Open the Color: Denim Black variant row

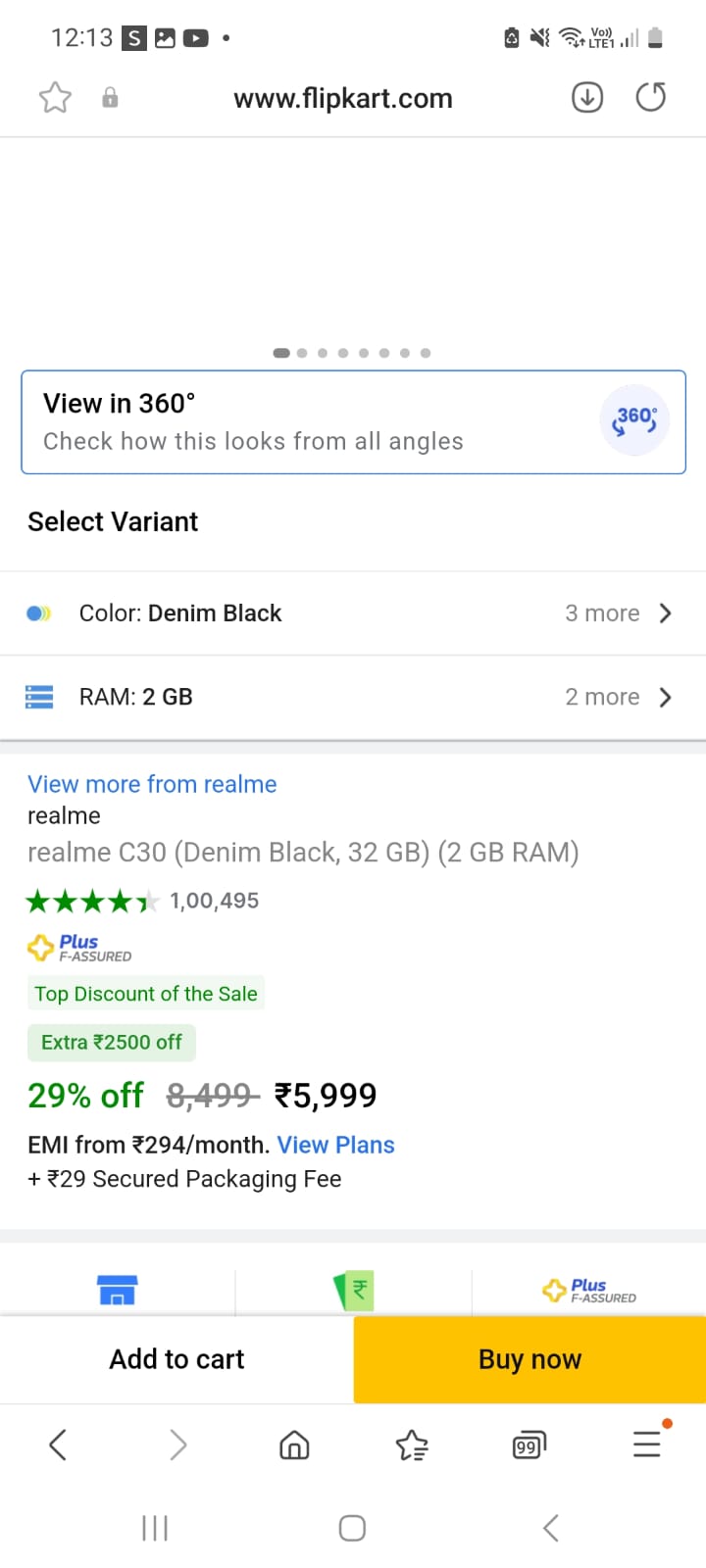tap(353, 613)
